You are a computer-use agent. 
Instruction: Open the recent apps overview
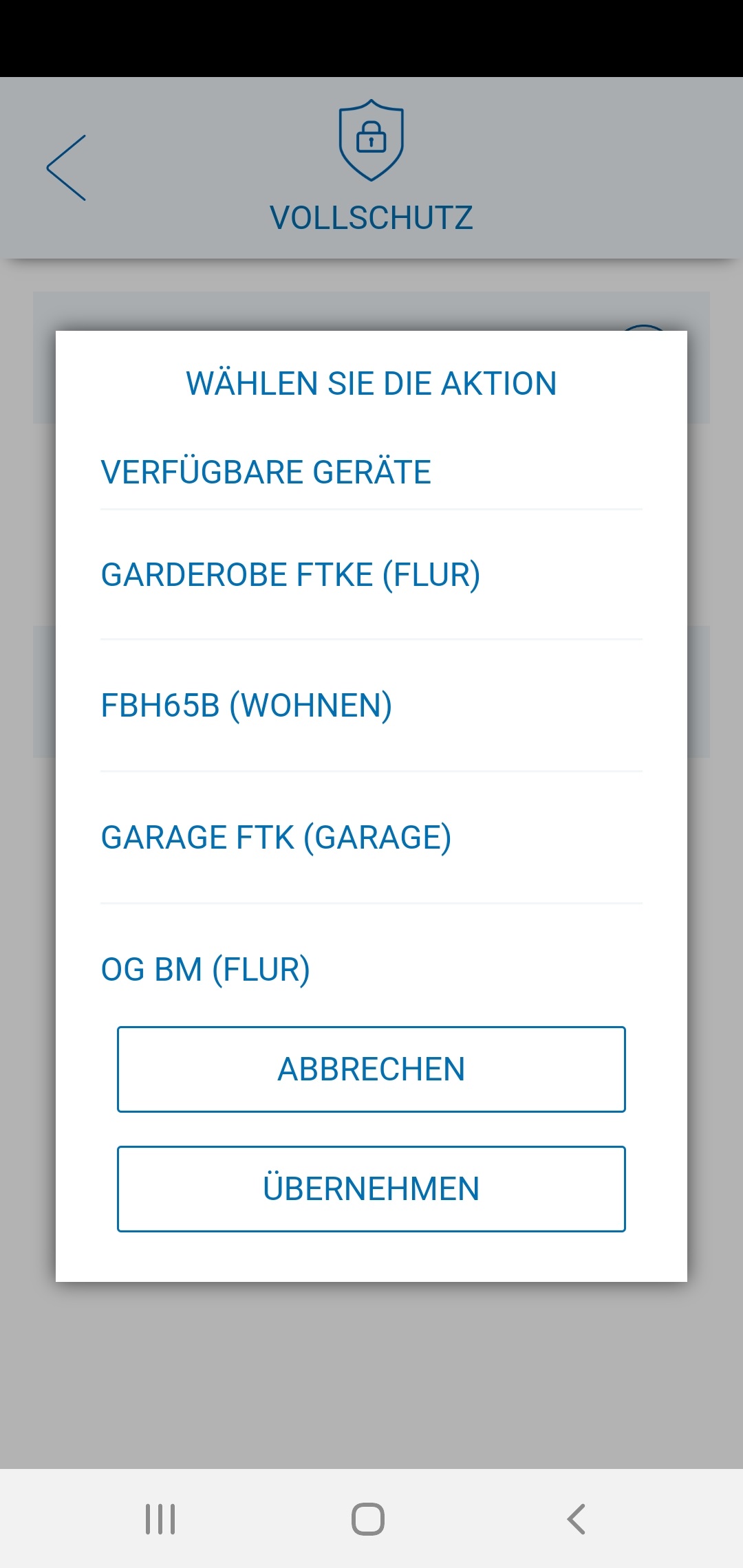(x=160, y=1519)
